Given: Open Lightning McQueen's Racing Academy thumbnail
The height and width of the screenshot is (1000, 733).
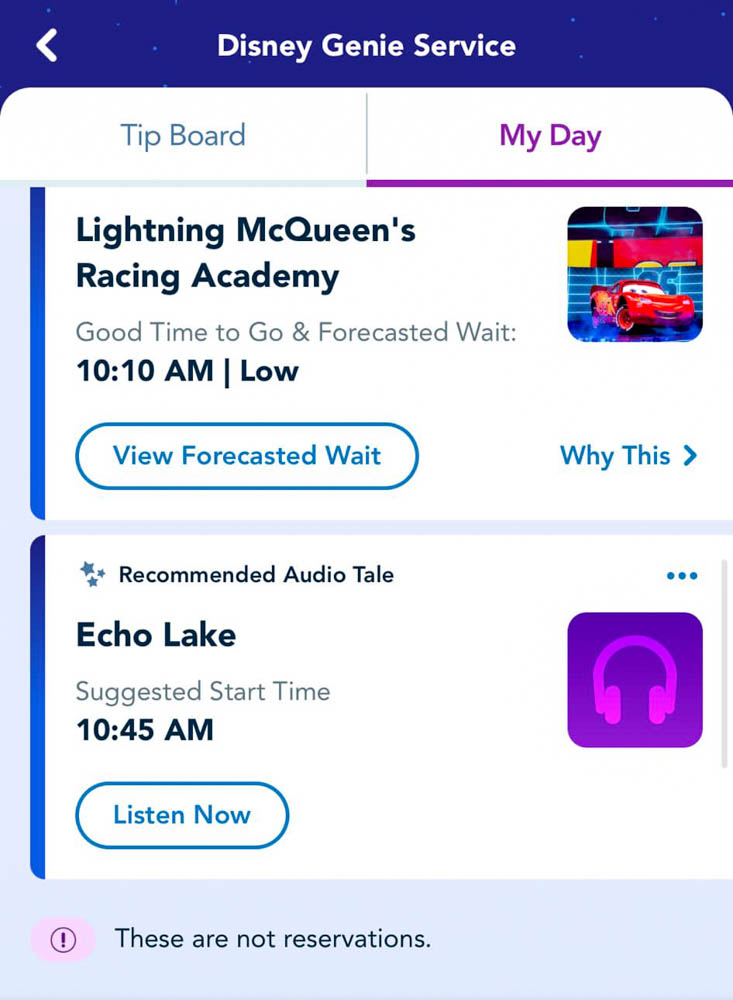Looking at the screenshot, I should point(635,274).
